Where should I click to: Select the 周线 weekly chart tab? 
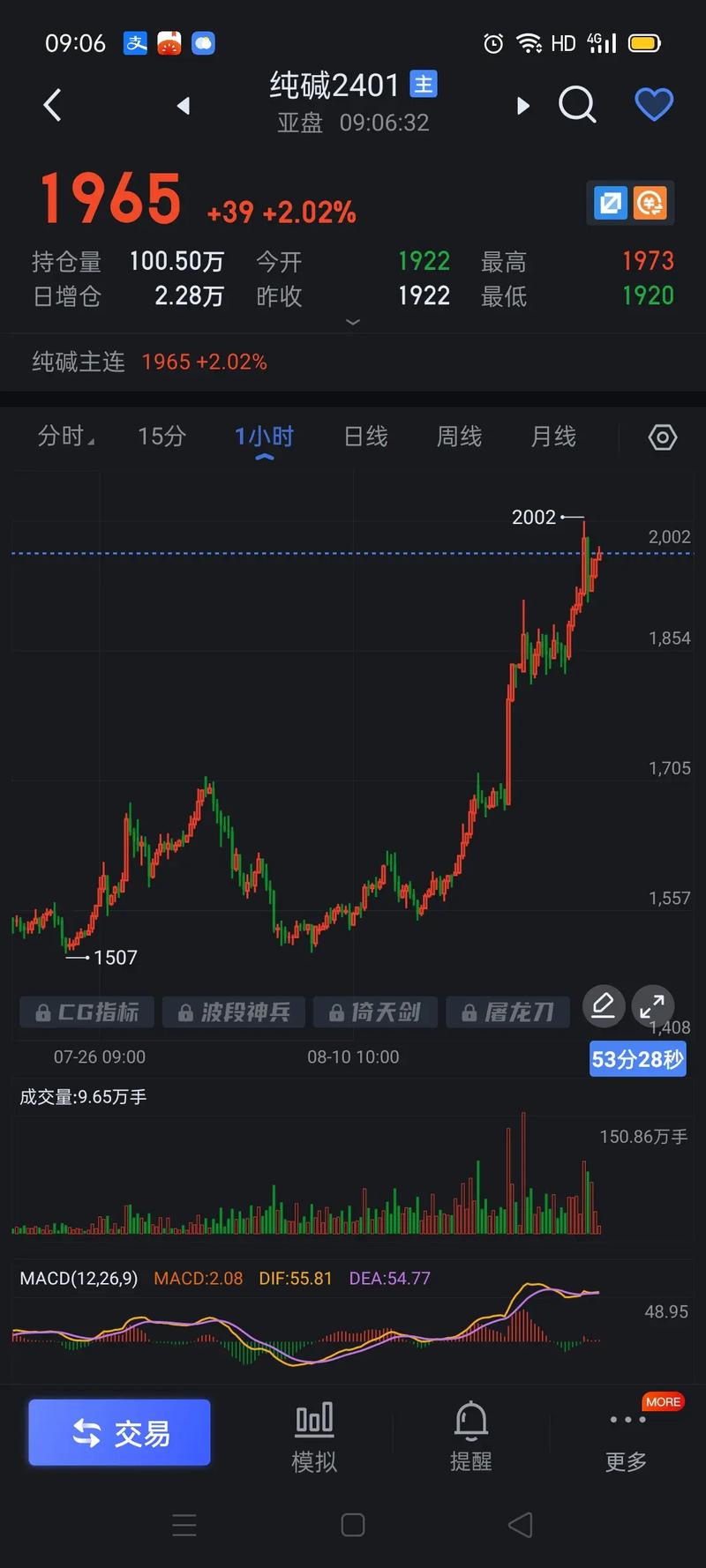pos(459,437)
